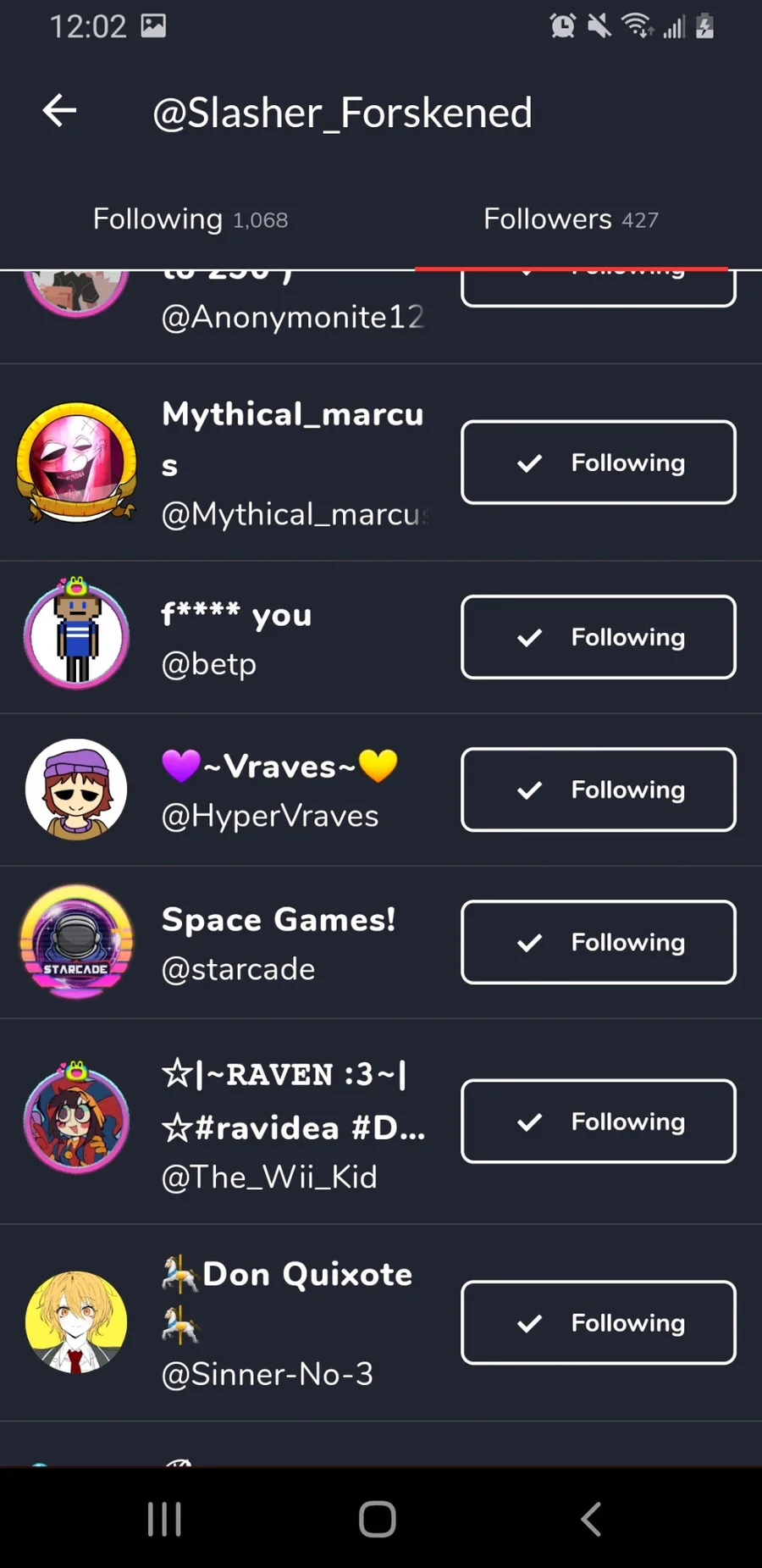This screenshot has width=762, height=1568.
Task: Unfollow Mythical_marcus via Following button
Action: coord(598,463)
